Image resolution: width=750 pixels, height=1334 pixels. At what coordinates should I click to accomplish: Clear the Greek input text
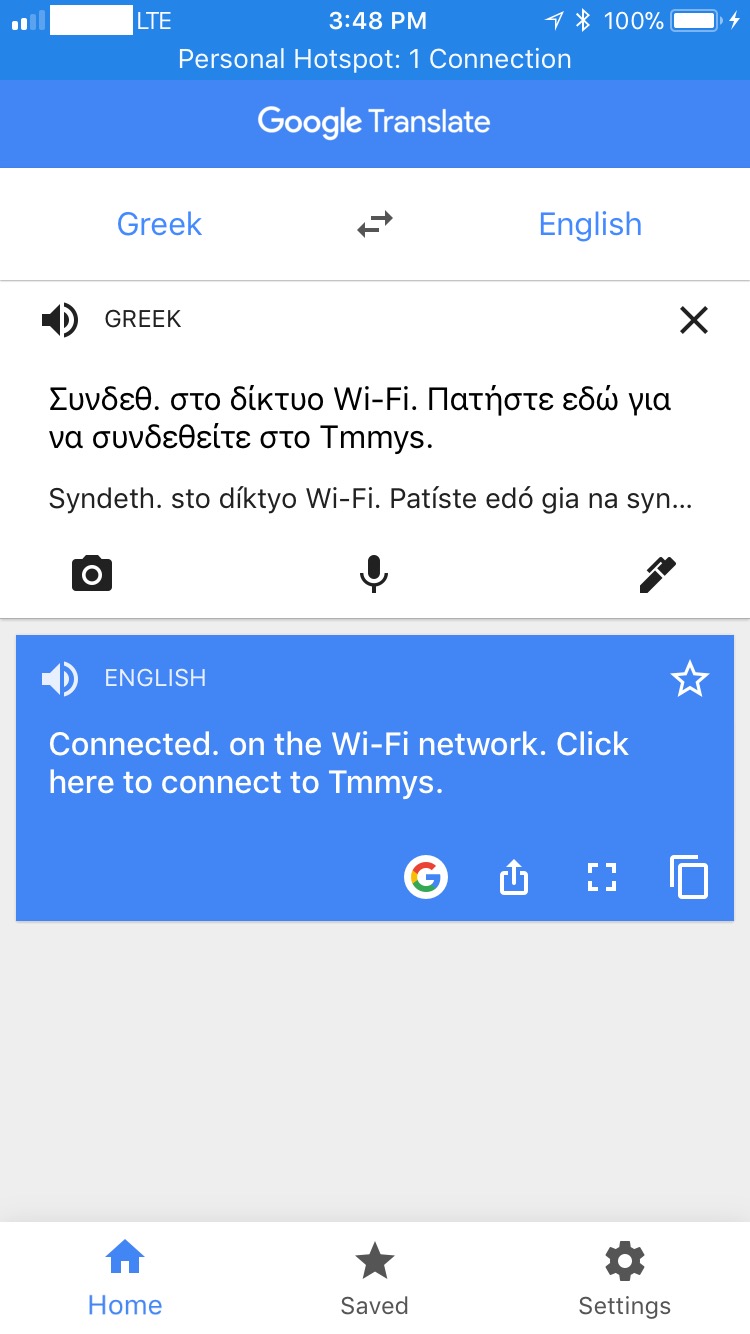tap(693, 320)
